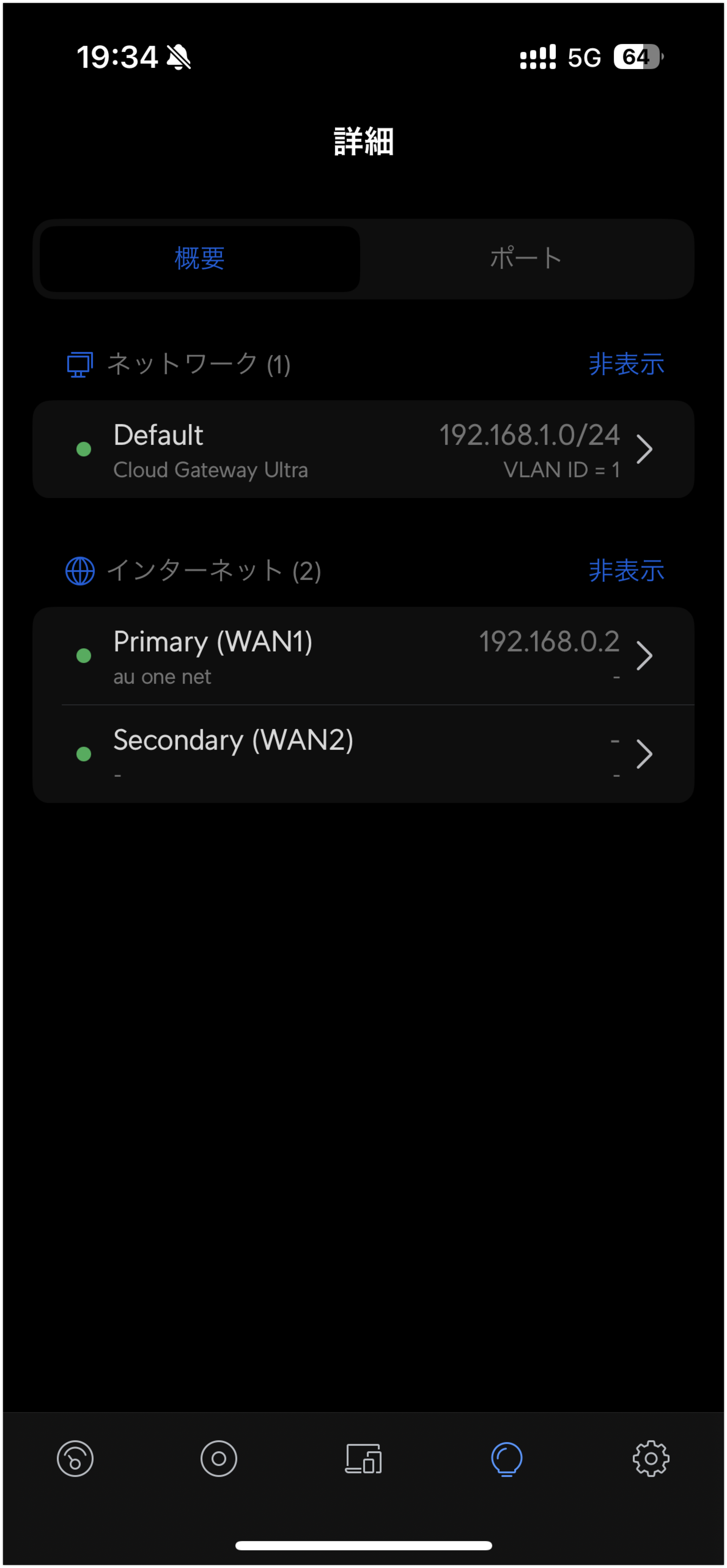Viewport: 727px width, 1568px height.
Task: Open the dashboard tab in the bottom bar
Action: tap(75, 1458)
